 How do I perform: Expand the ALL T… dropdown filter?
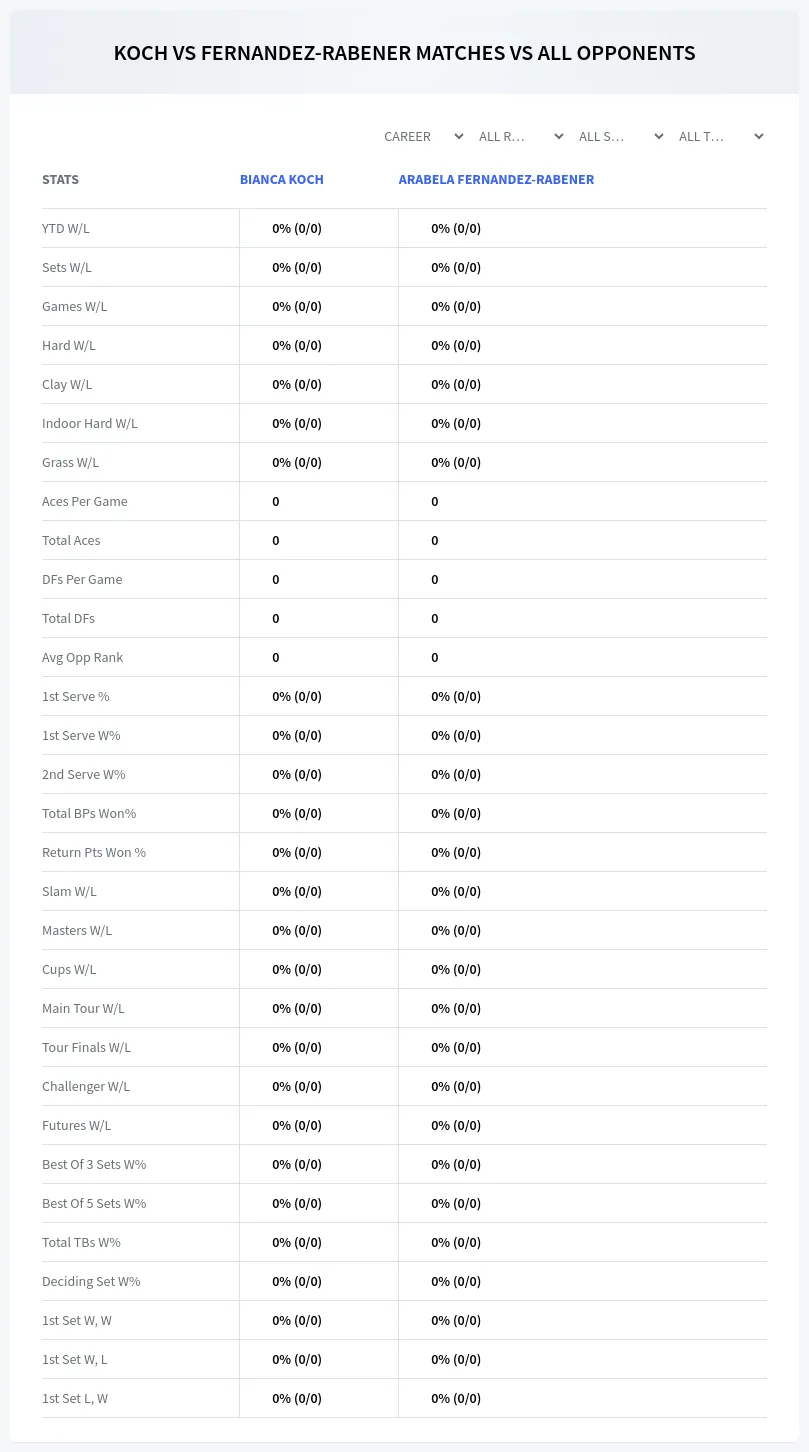click(x=720, y=137)
